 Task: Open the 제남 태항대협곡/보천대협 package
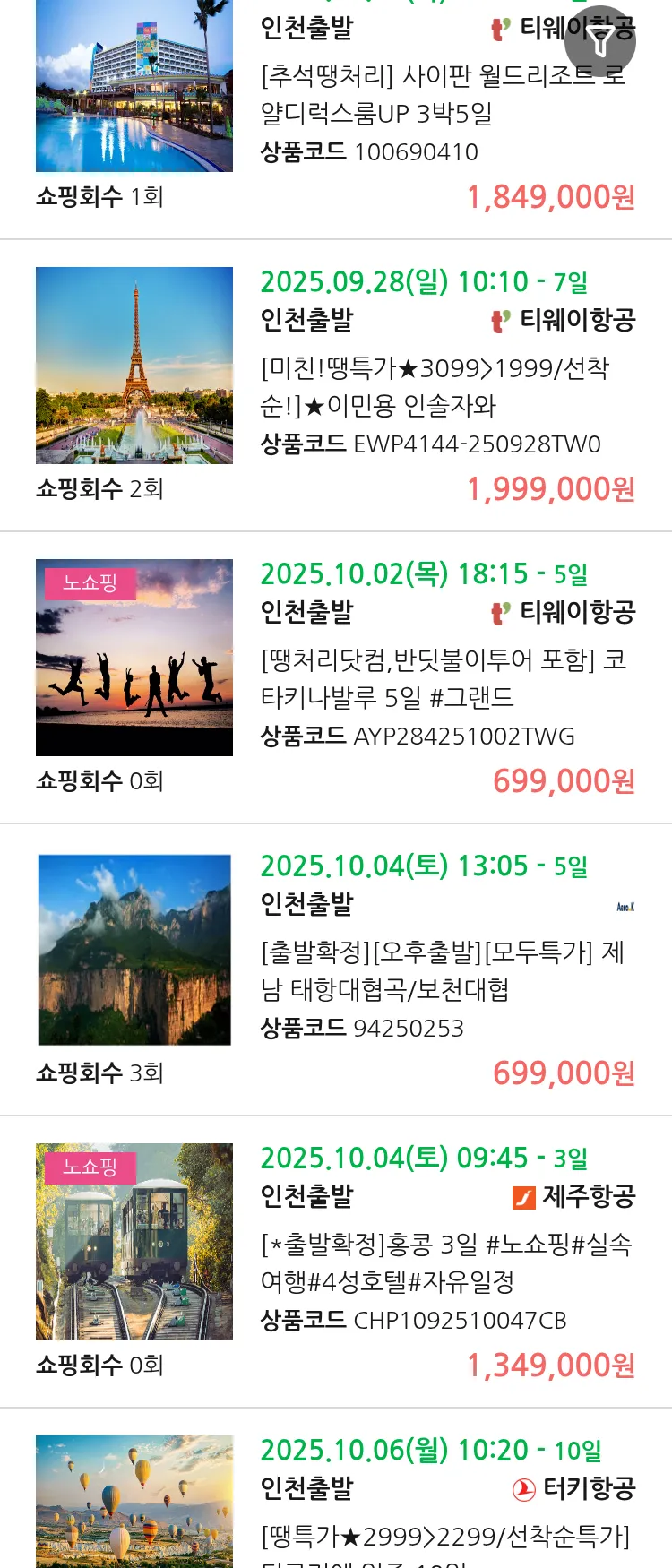(x=443, y=970)
